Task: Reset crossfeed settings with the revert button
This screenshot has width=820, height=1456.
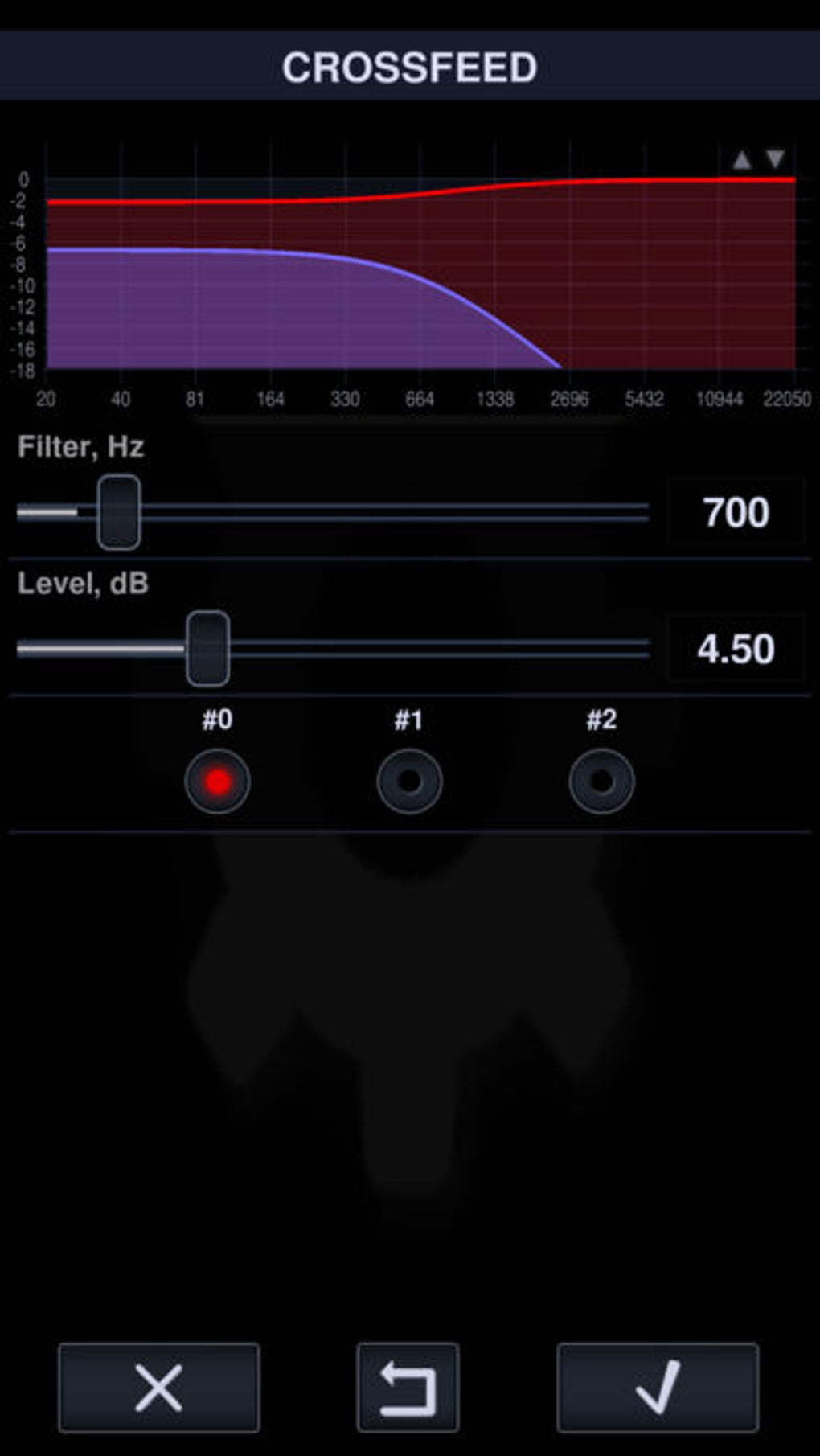Action: [x=408, y=1388]
